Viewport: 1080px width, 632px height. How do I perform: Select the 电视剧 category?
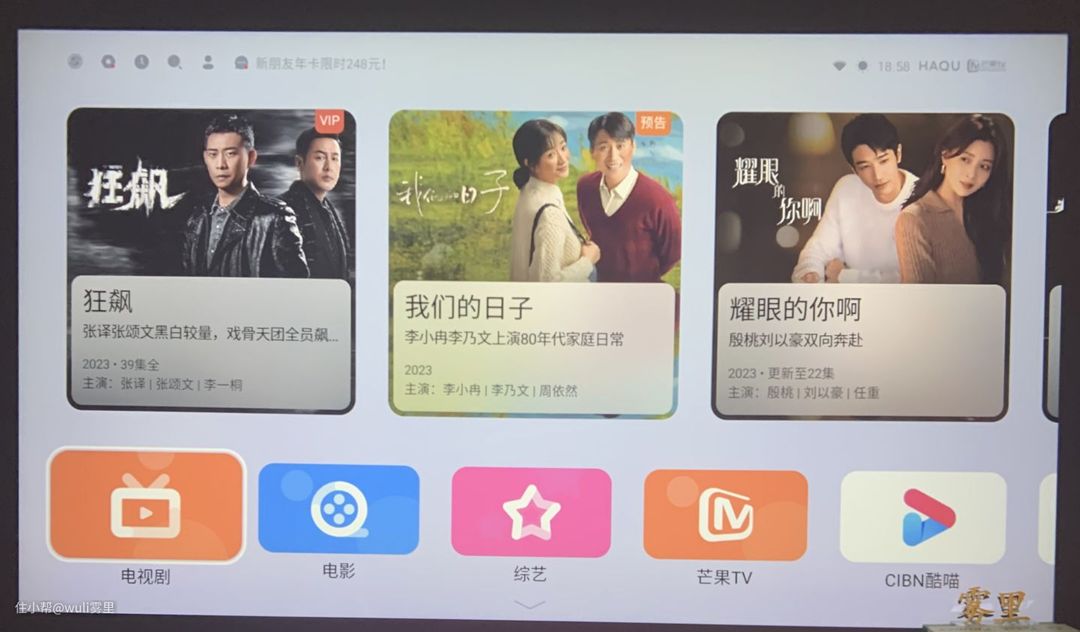tap(146, 506)
